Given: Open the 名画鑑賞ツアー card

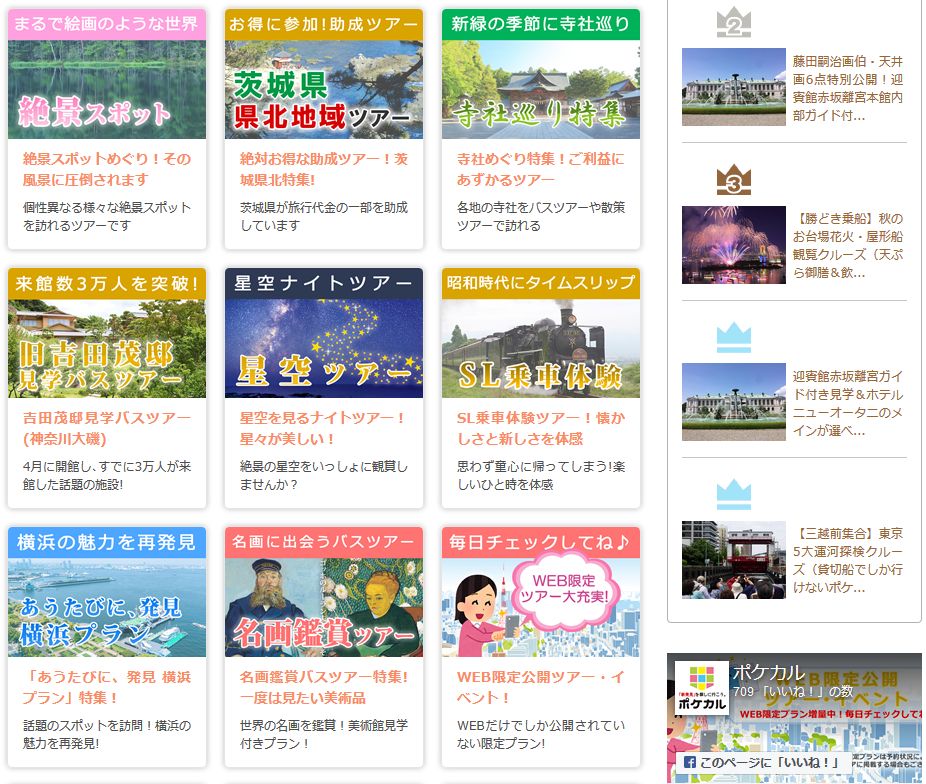Looking at the screenshot, I should click(x=324, y=686).
